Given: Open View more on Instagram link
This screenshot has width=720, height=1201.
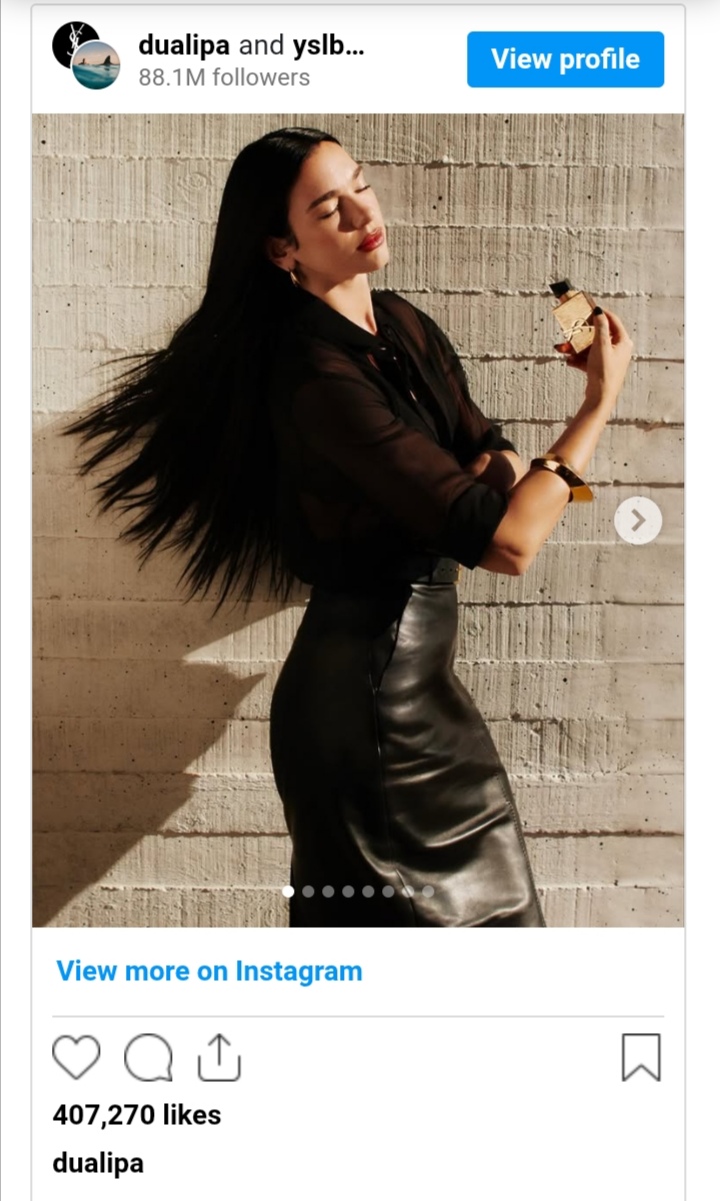Looking at the screenshot, I should click(209, 971).
